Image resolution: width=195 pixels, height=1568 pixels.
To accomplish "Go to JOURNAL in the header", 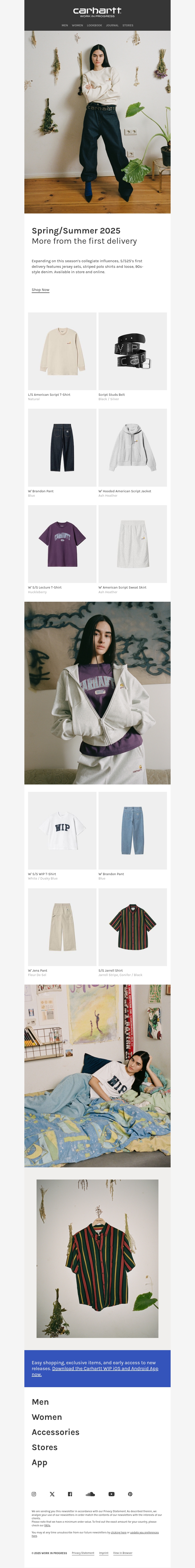I will (x=112, y=26).
